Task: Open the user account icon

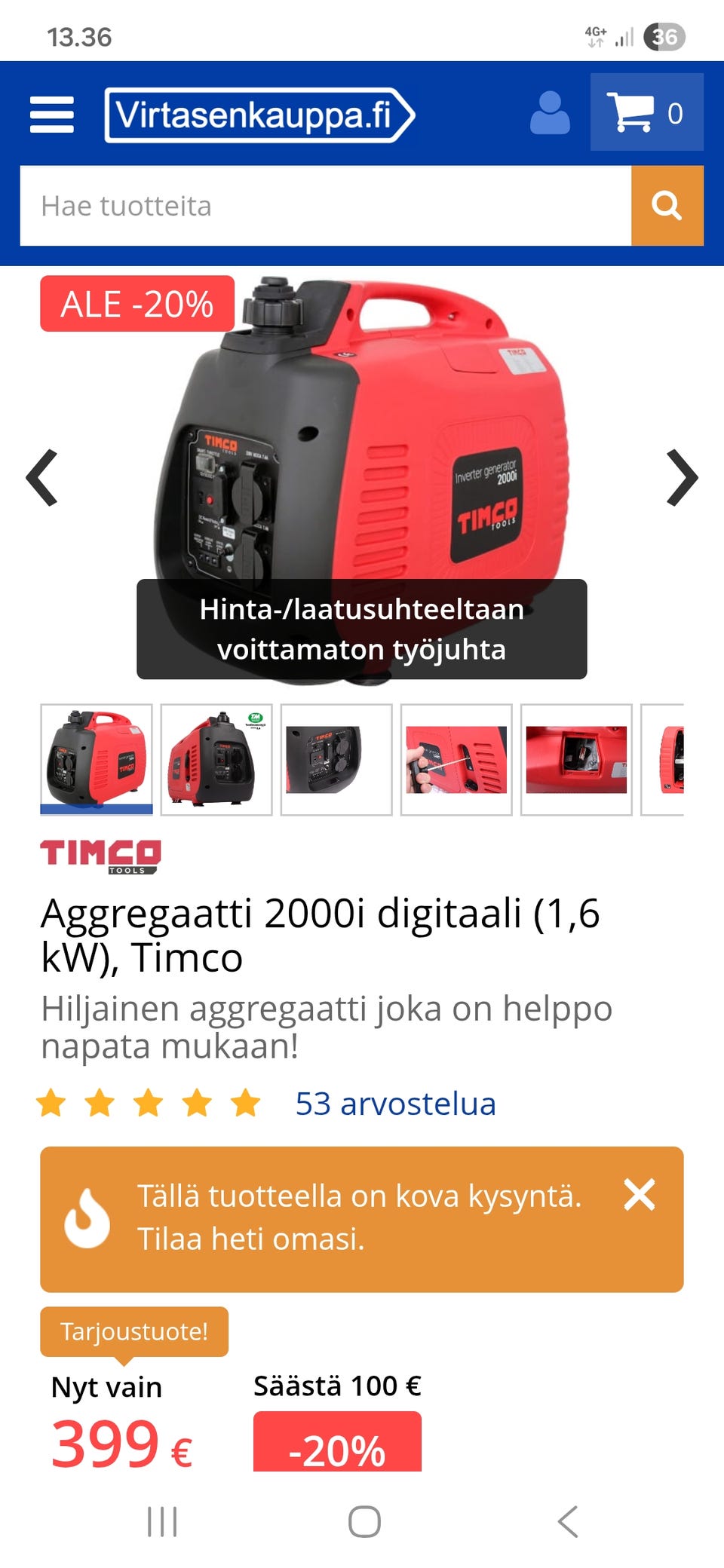Action: click(x=551, y=115)
